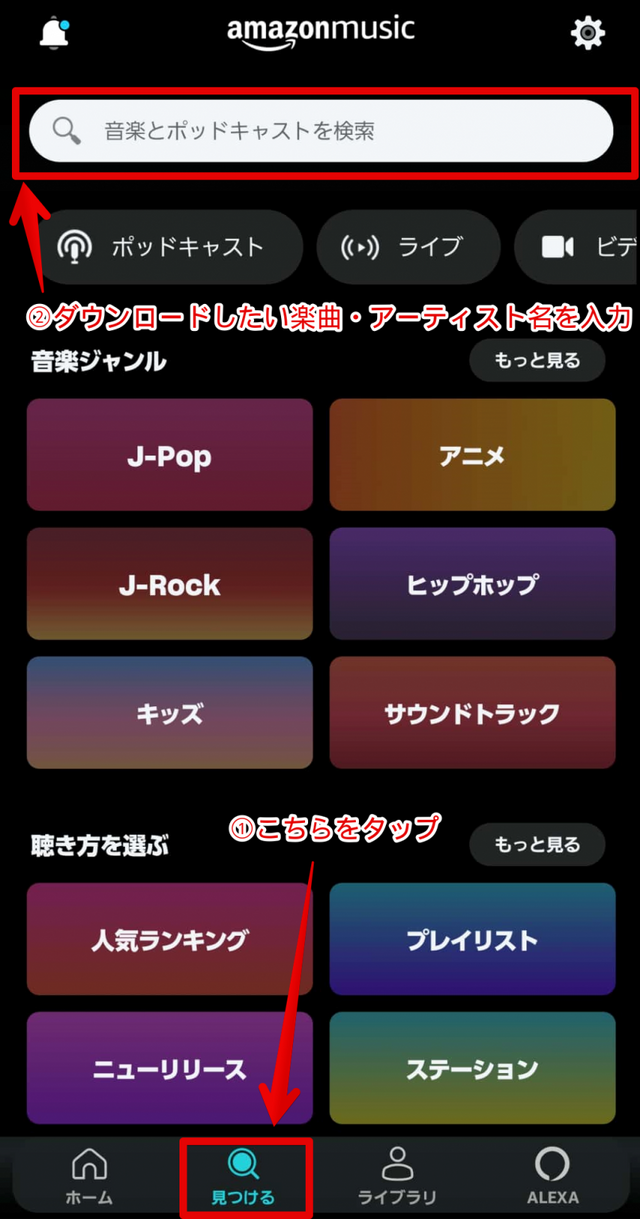
Task: Switch to the ライブラリ tab
Action: 398,1176
